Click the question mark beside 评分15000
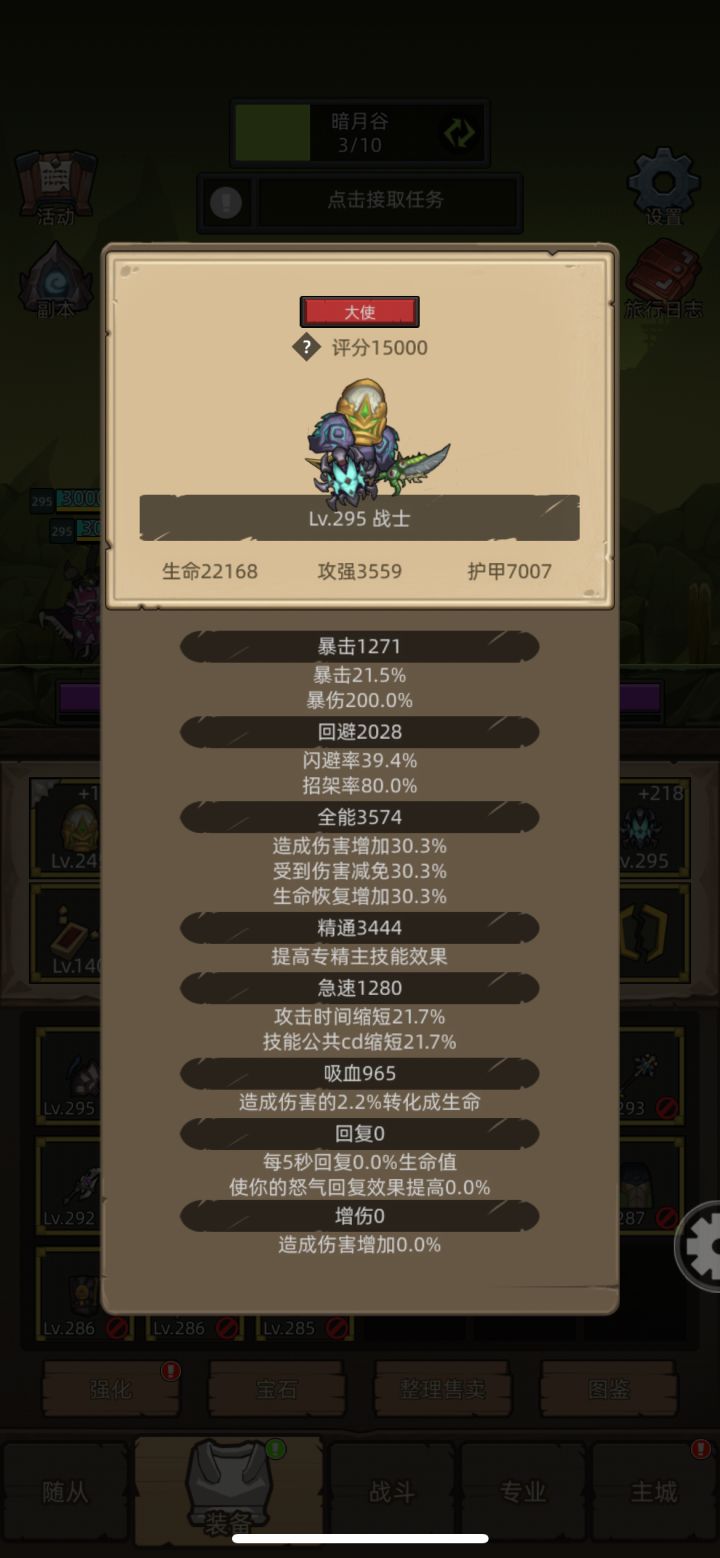720x1558 pixels. point(307,348)
